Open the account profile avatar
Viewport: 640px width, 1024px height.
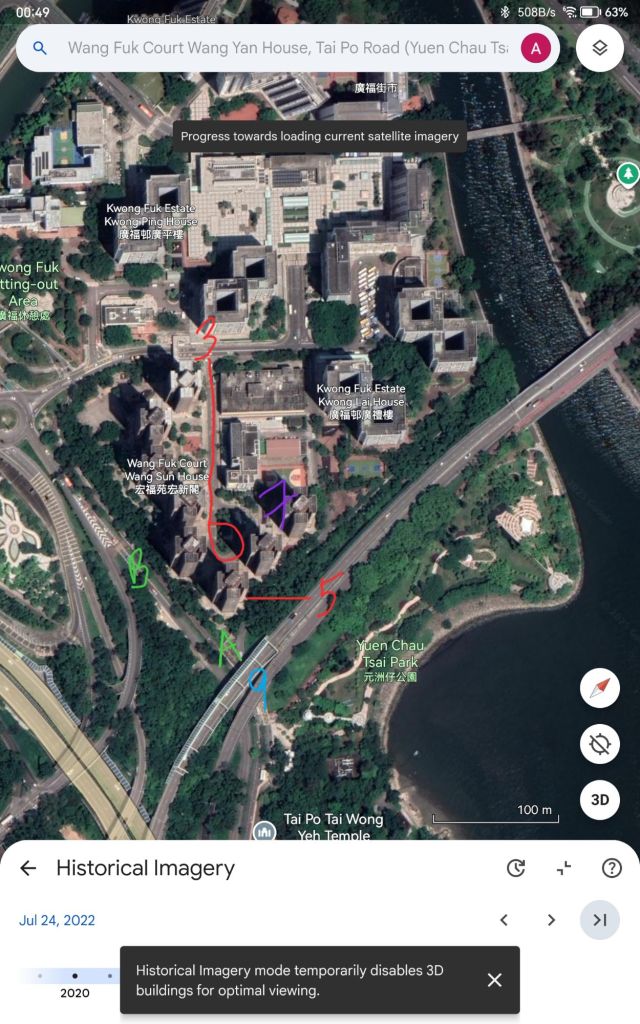[536, 47]
